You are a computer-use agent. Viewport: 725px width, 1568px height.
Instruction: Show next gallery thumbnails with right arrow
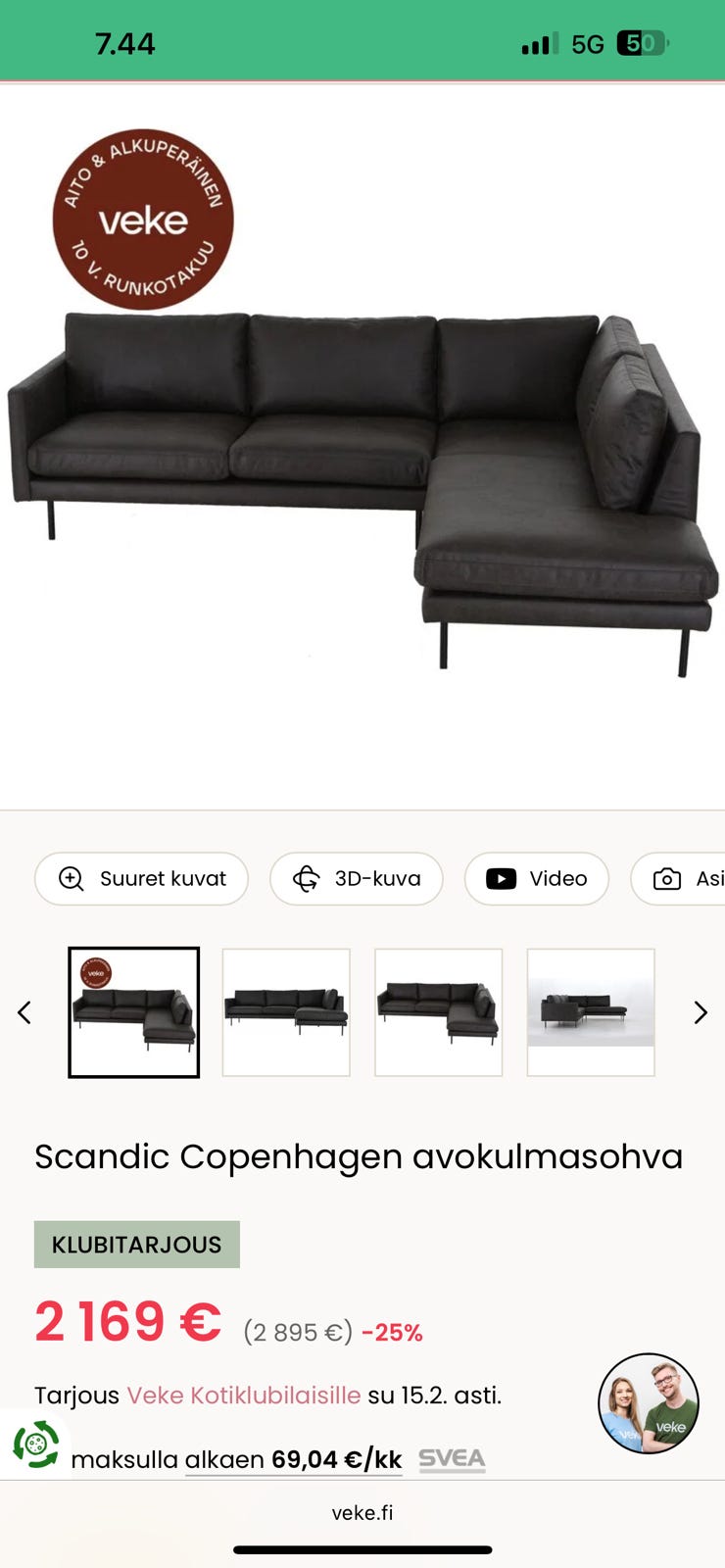pos(700,1012)
